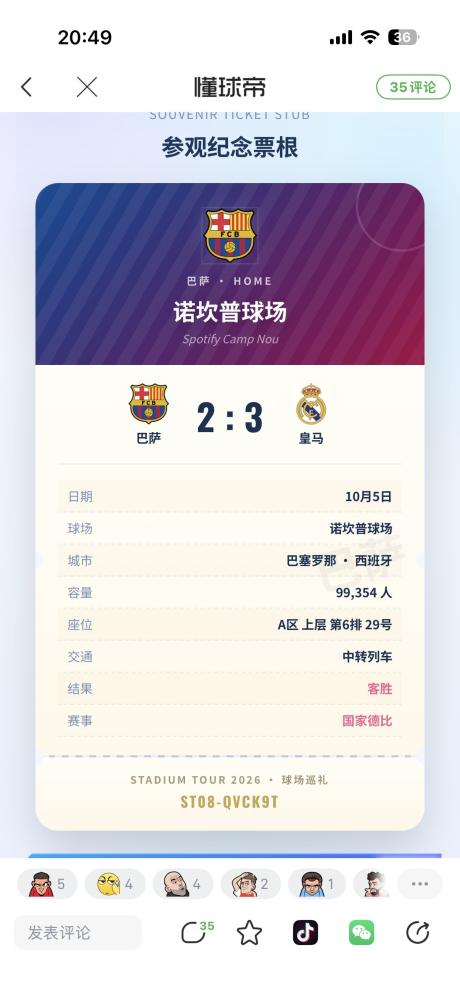The height and width of the screenshot is (1000, 460).
Task: Go back using the left arrow
Action: 26,87
